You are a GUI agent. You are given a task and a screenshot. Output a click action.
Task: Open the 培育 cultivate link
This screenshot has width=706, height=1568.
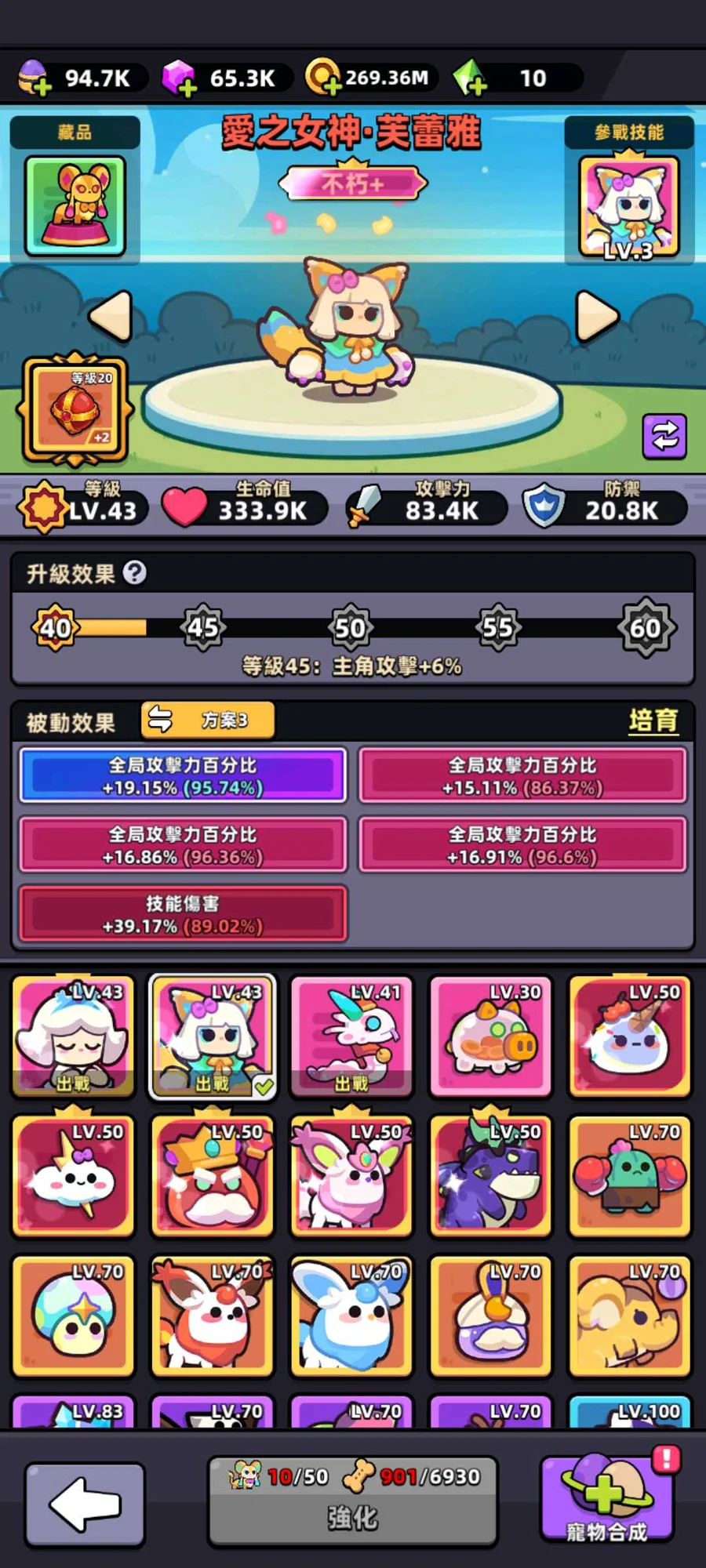tap(653, 720)
